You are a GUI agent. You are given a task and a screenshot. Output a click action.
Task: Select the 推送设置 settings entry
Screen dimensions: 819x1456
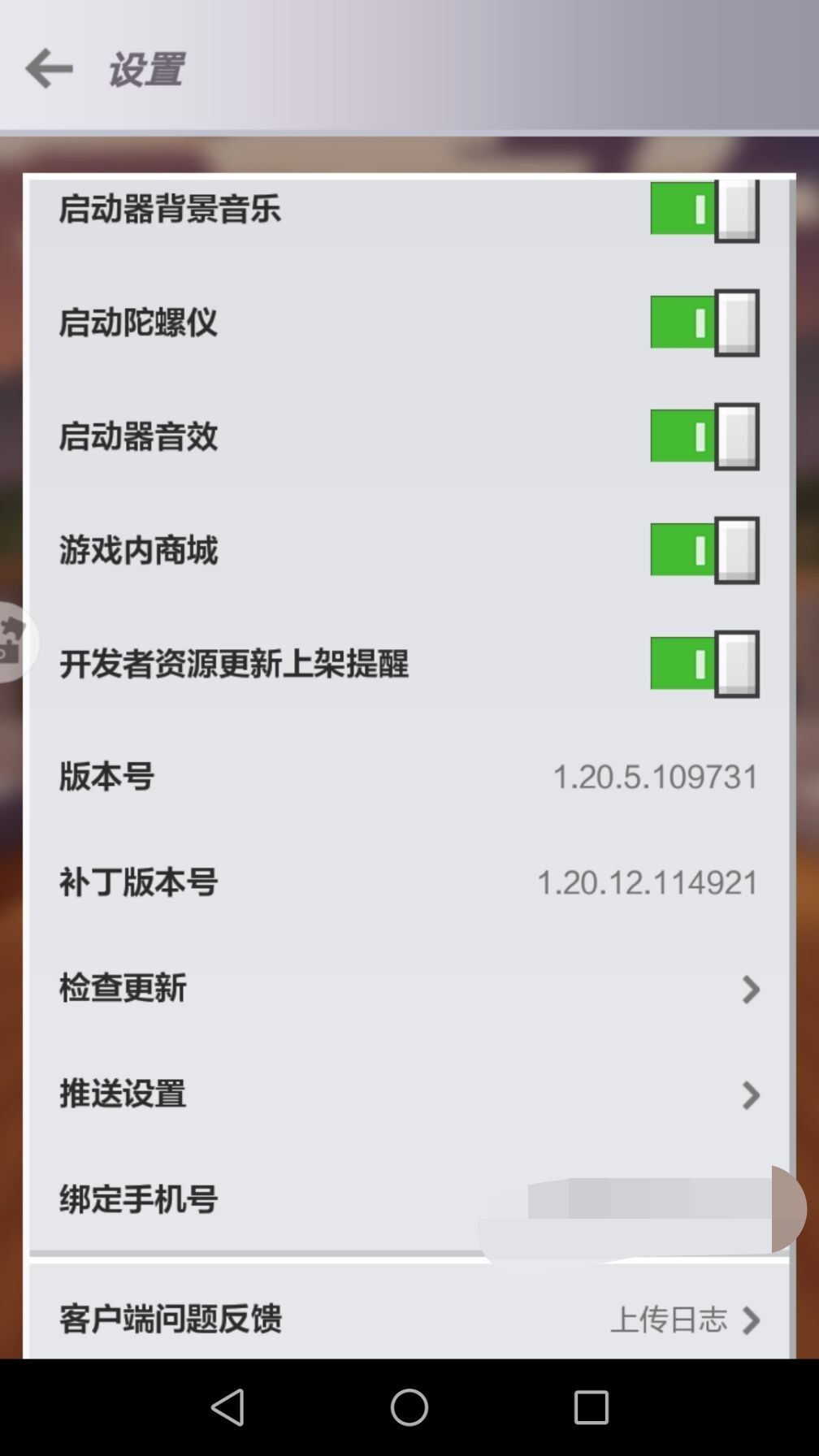(x=122, y=1094)
